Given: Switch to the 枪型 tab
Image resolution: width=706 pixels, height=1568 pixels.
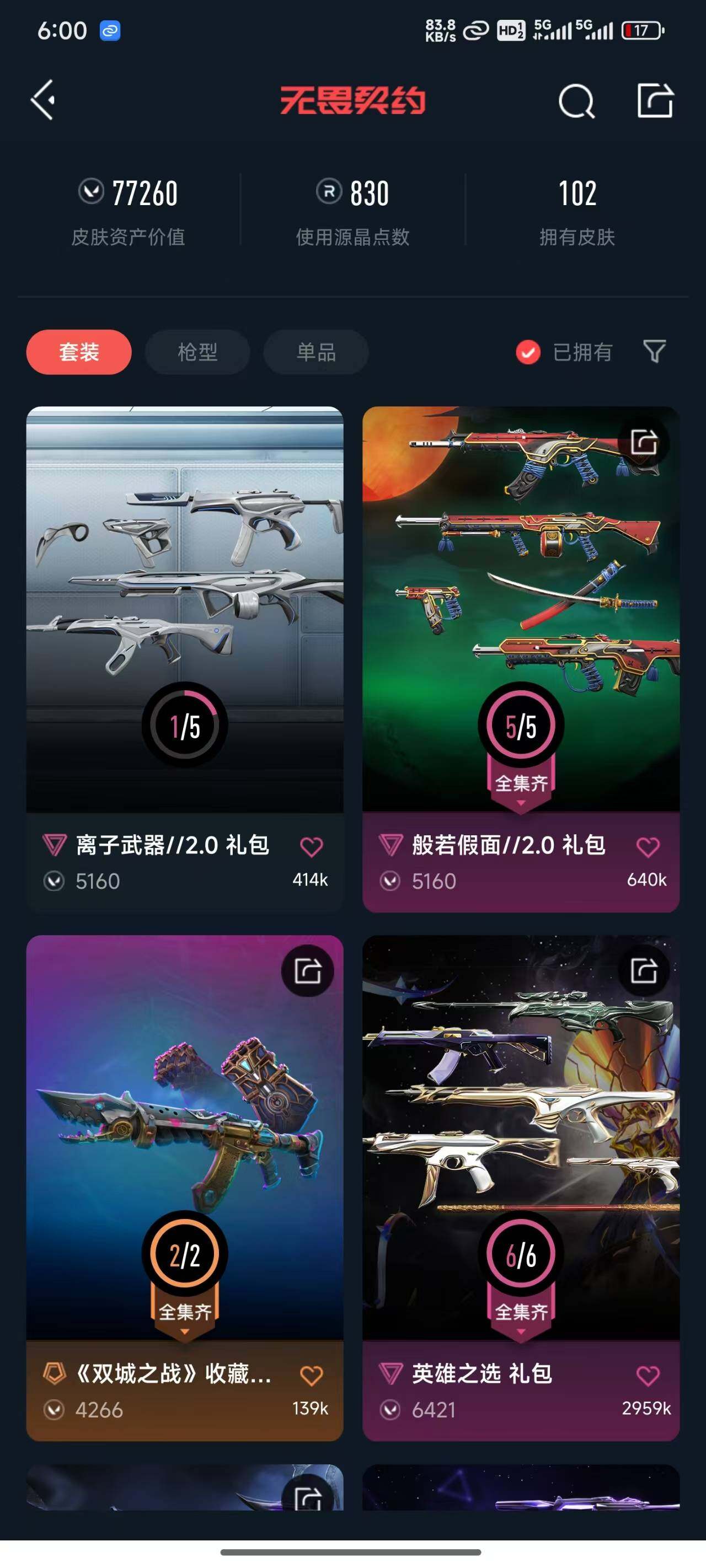Looking at the screenshot, I should (197, 352).
